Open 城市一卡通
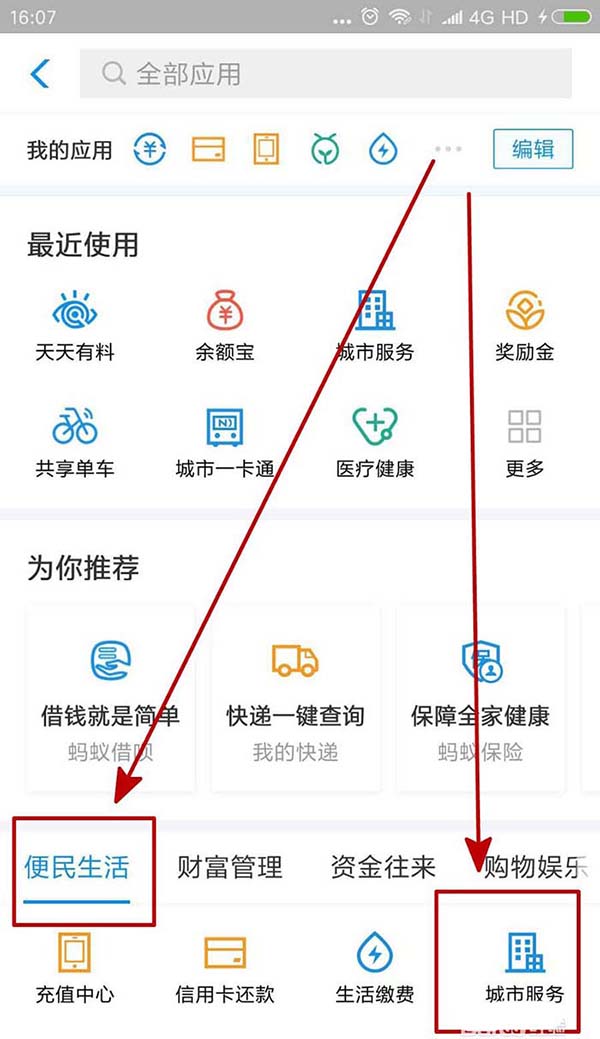 [x=225, y=442]
